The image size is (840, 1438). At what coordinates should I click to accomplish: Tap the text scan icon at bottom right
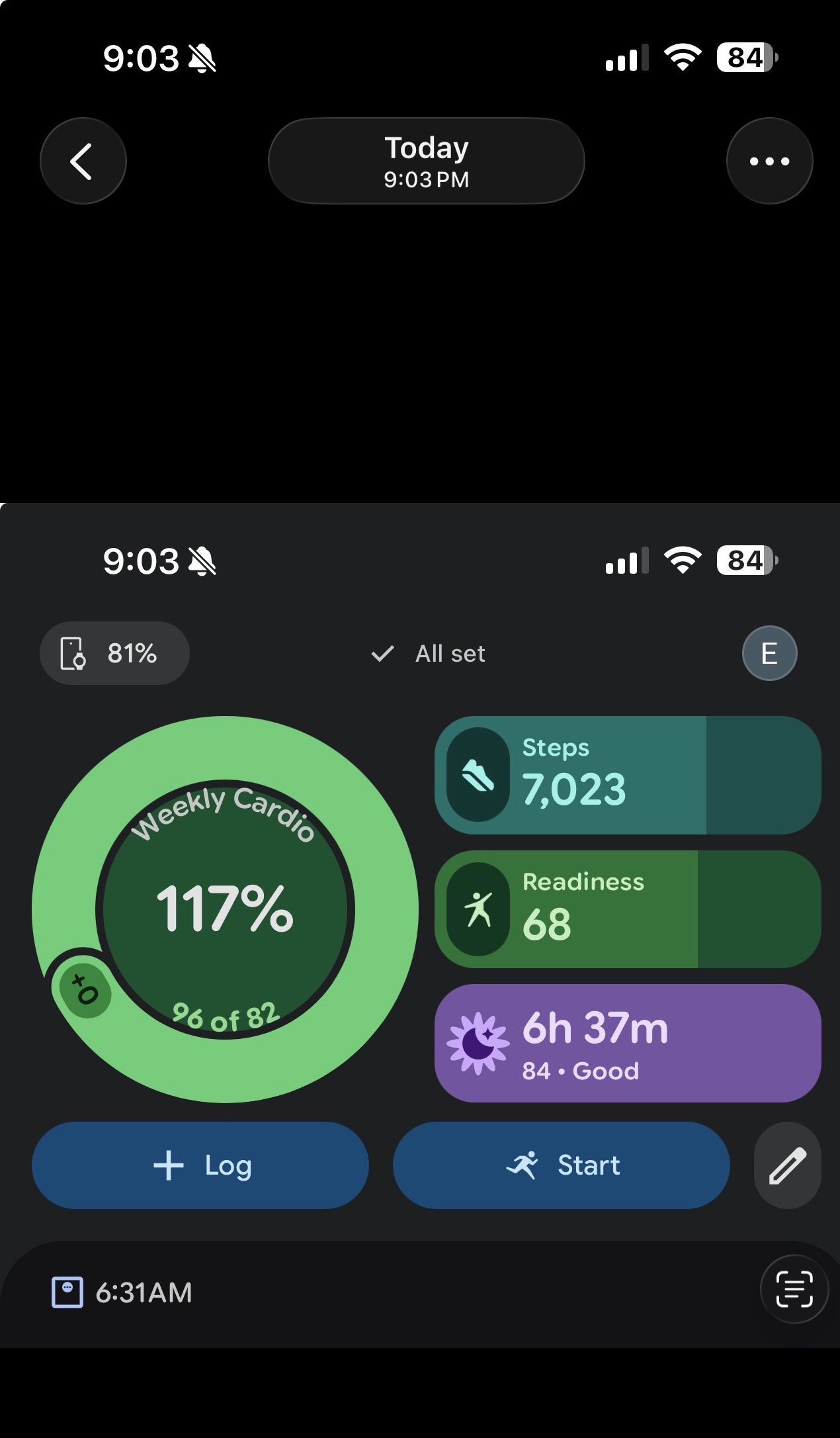click(794, 1289)
